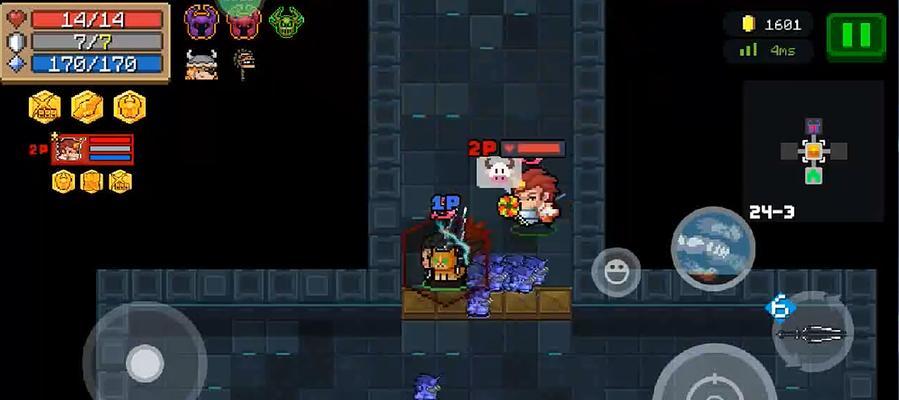Image resolution: width=899 pixels, height=400 pixels.
Task: Open the dungeon minimap
Action: [813, 151]
